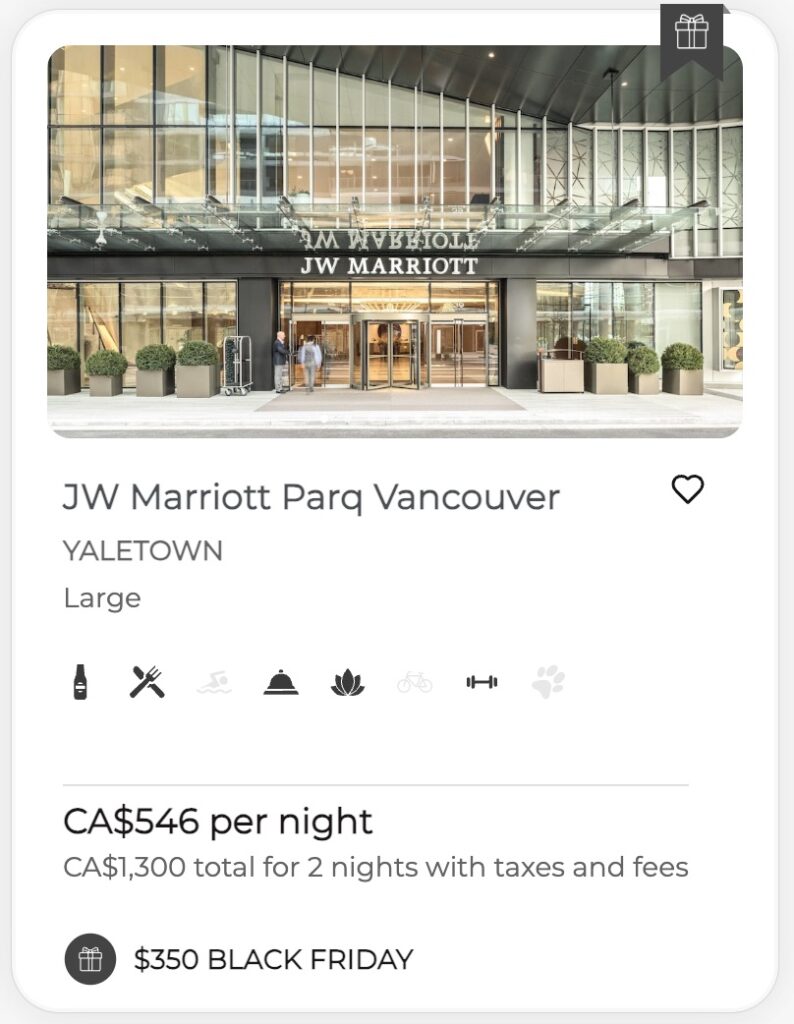Select the CA$546 per night price
794x1024 pixels.
coord(218,822)
